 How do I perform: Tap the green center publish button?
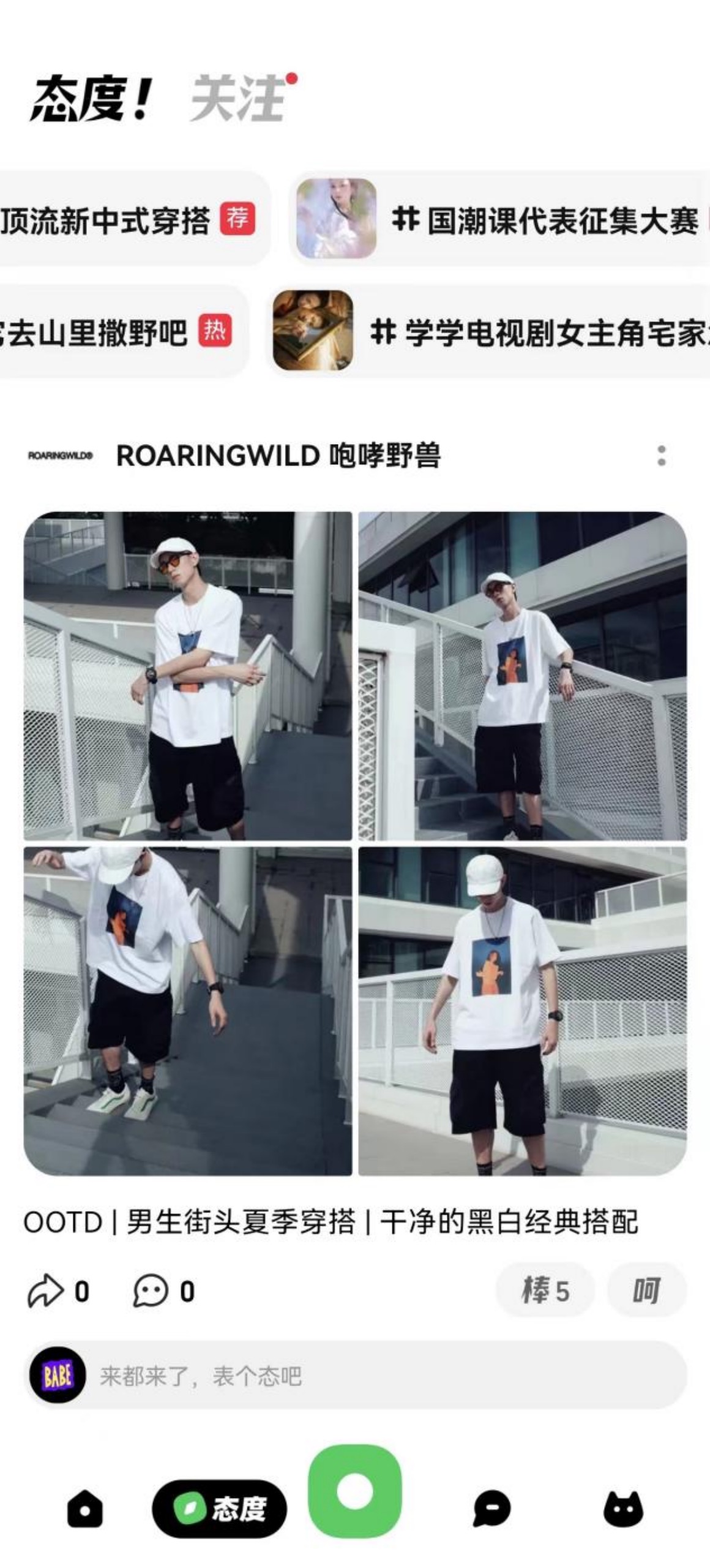pyautogui.click(x=355, y=1491)
